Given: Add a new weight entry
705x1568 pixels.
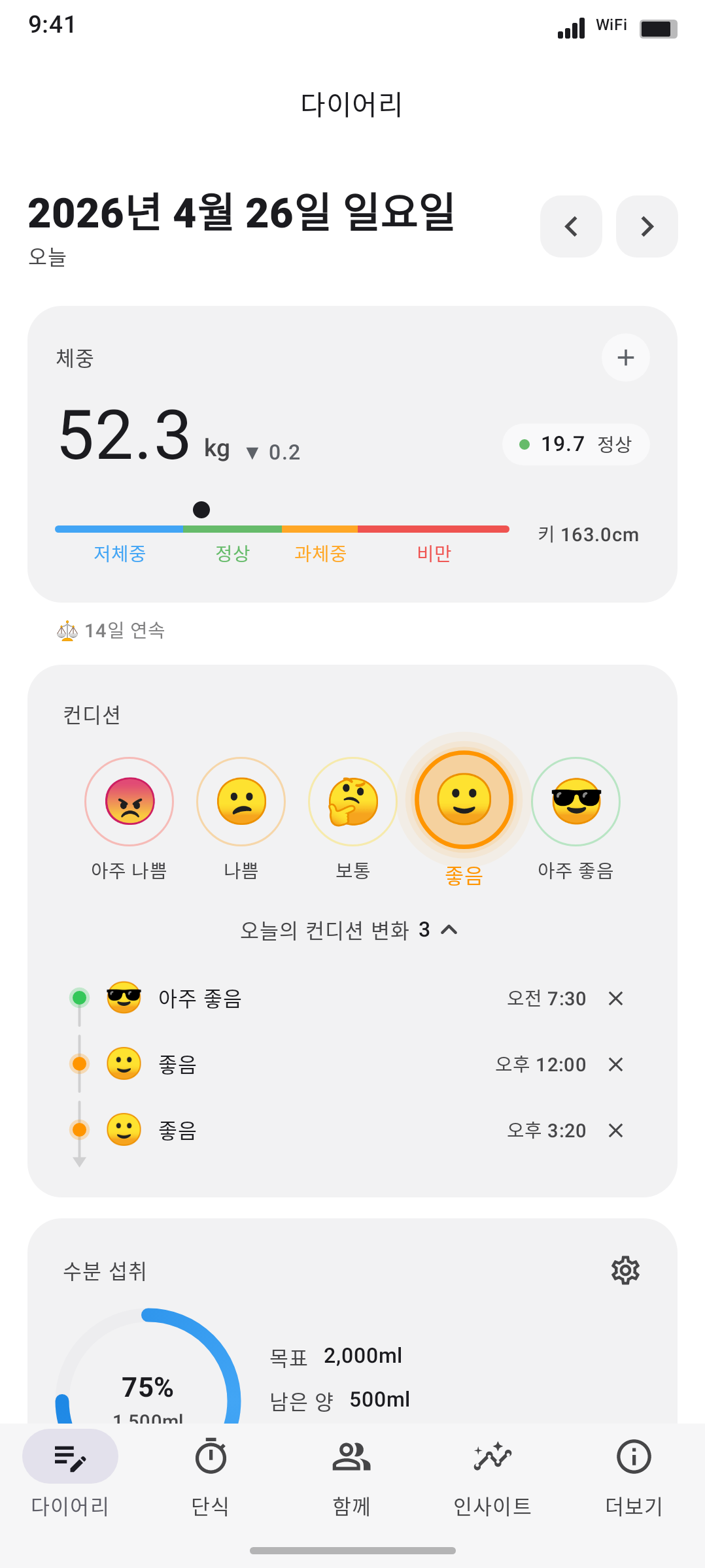Looking at the screenshot, I should pyautogui.click(x=625, y=358).
